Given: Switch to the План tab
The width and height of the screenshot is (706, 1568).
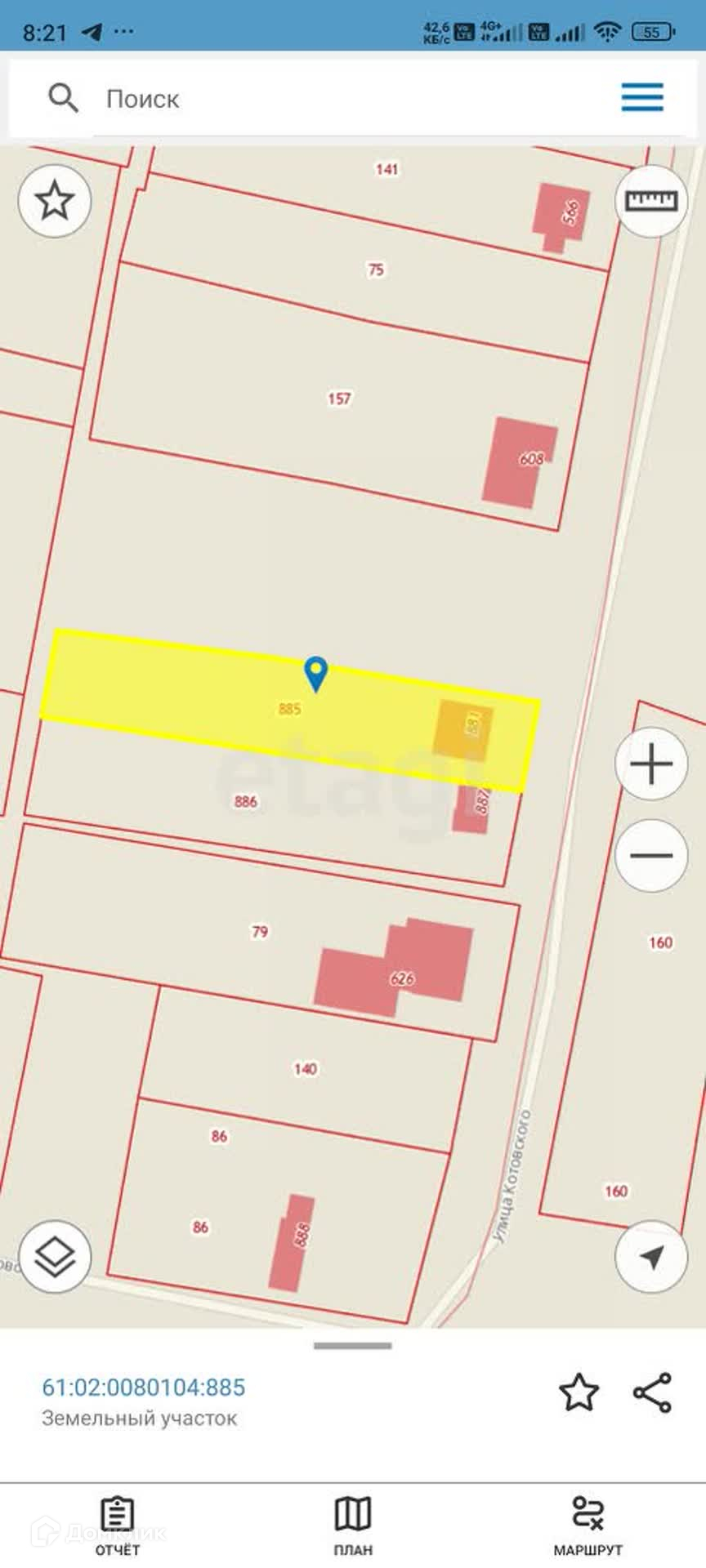Looking at the screenshot, I should point(353,1525).
